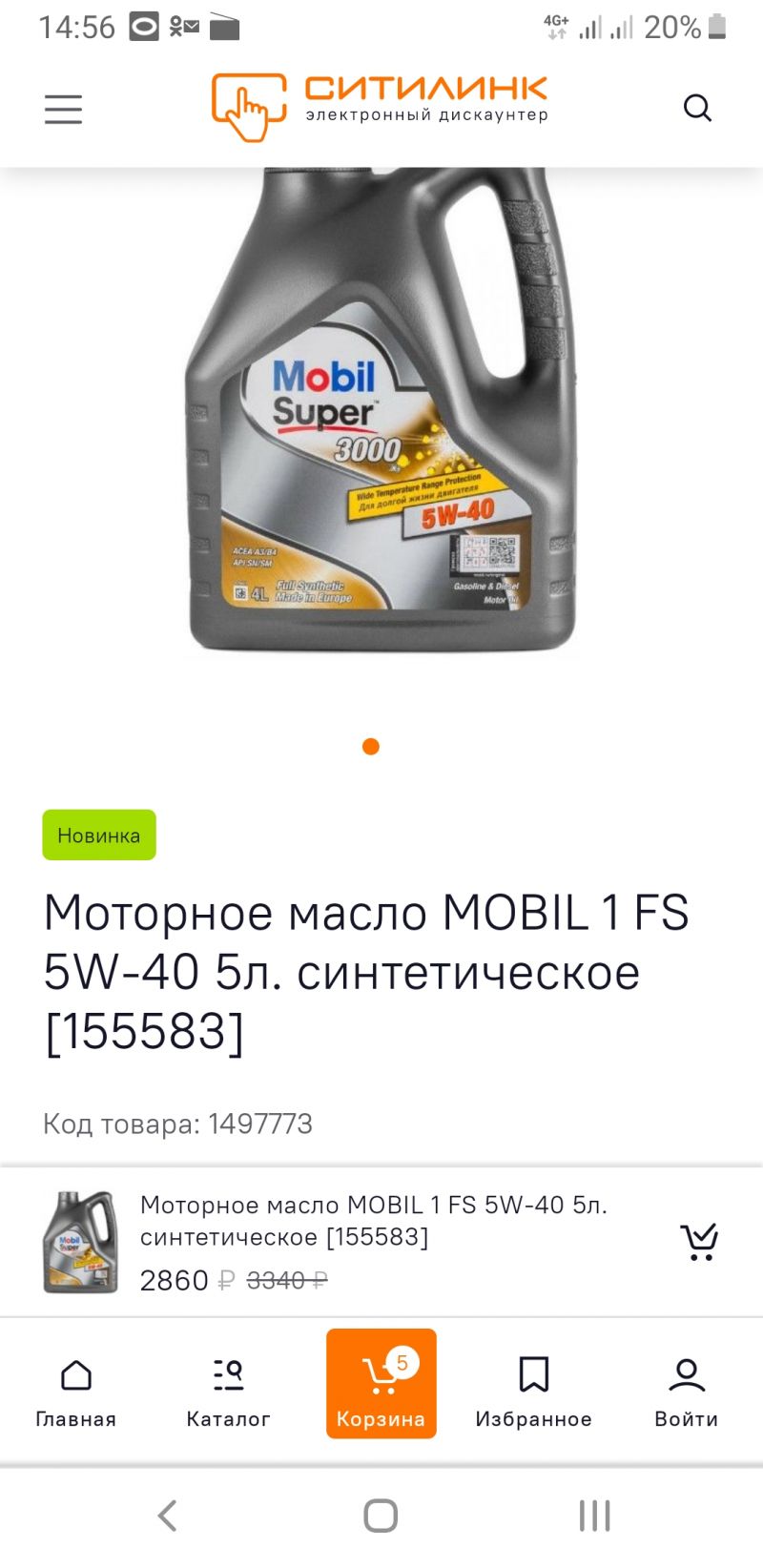Viewport: 763px width, 1568px height.
Task: Tap the system back button
Action: [x=168, y=1516]
